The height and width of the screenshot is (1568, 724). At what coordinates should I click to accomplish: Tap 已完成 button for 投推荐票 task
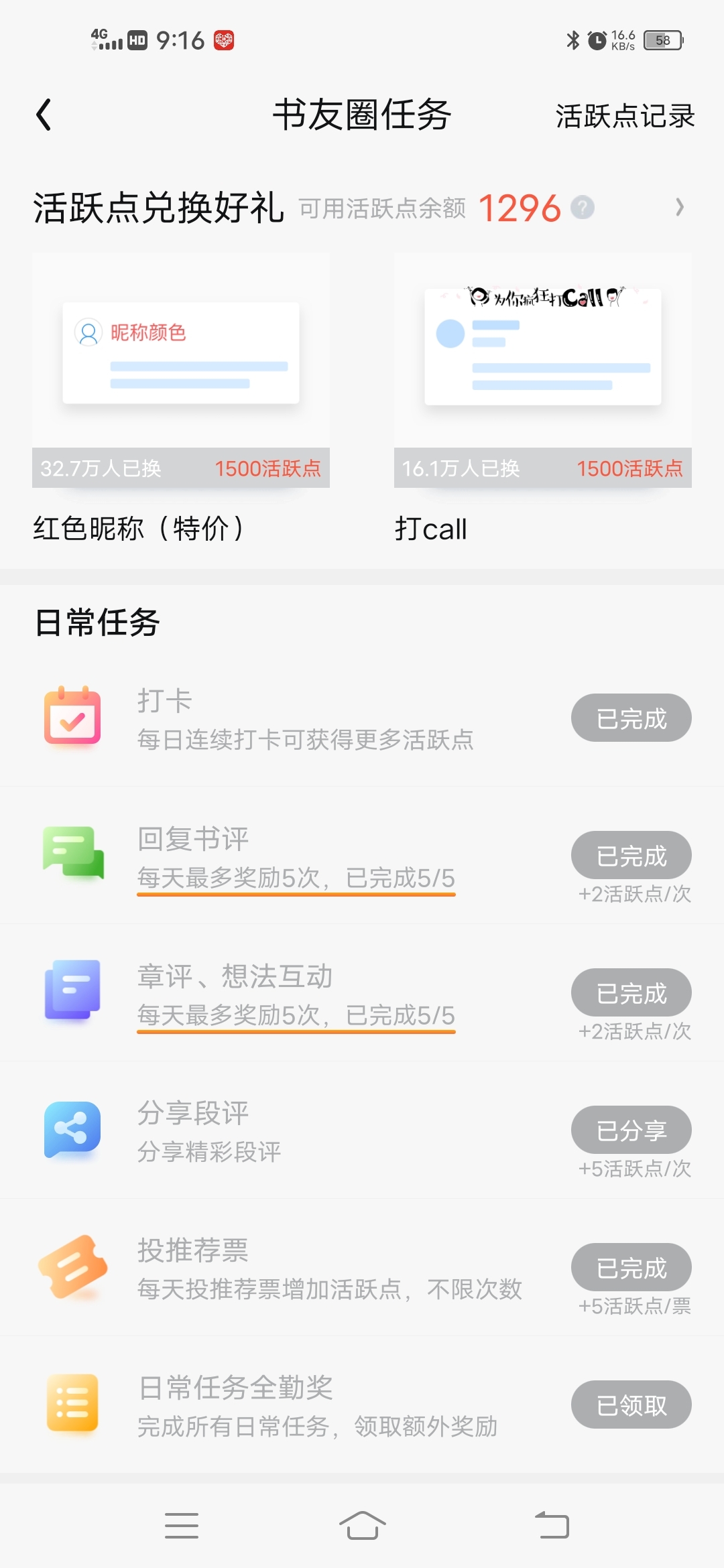(x=631, y=1267)
